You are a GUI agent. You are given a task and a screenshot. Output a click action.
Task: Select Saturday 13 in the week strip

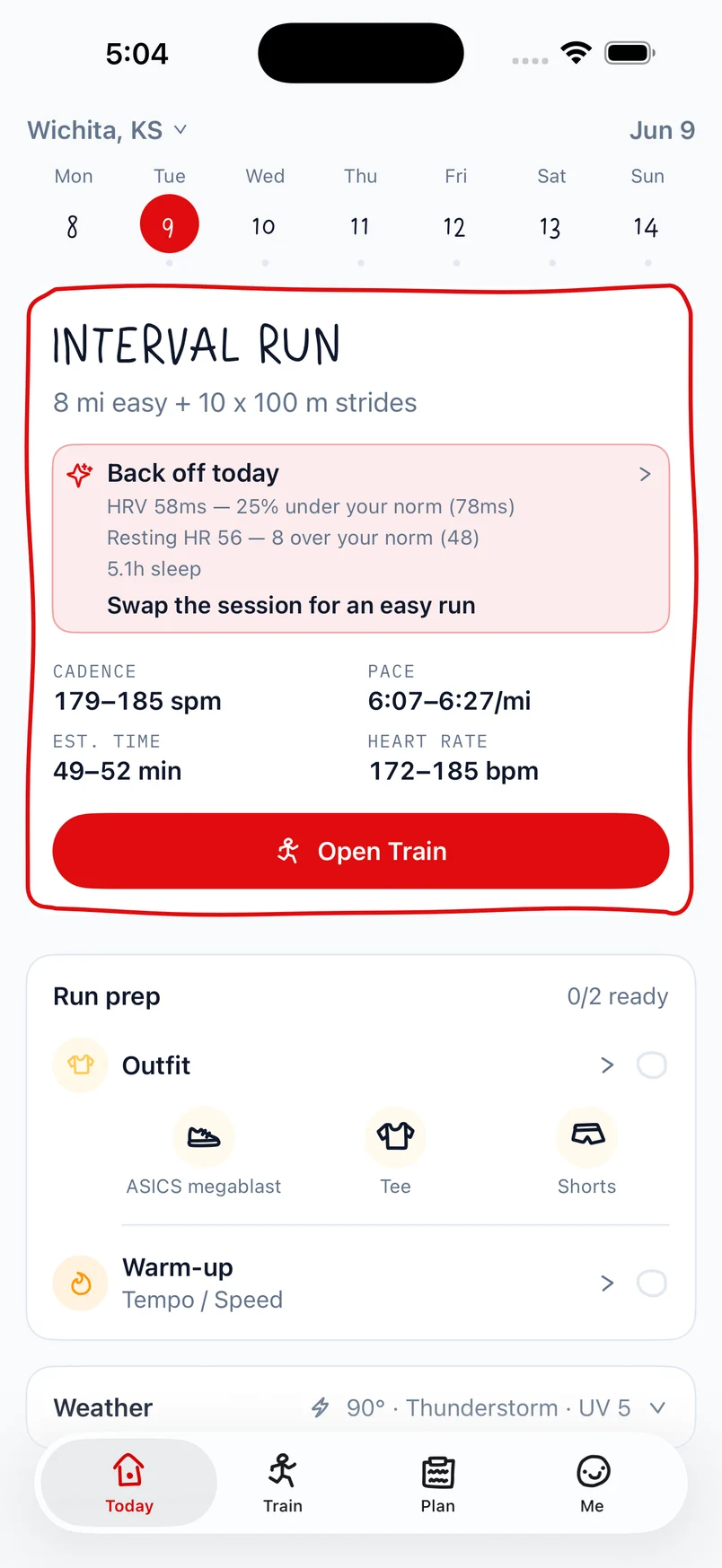click(x=551, y=214)
